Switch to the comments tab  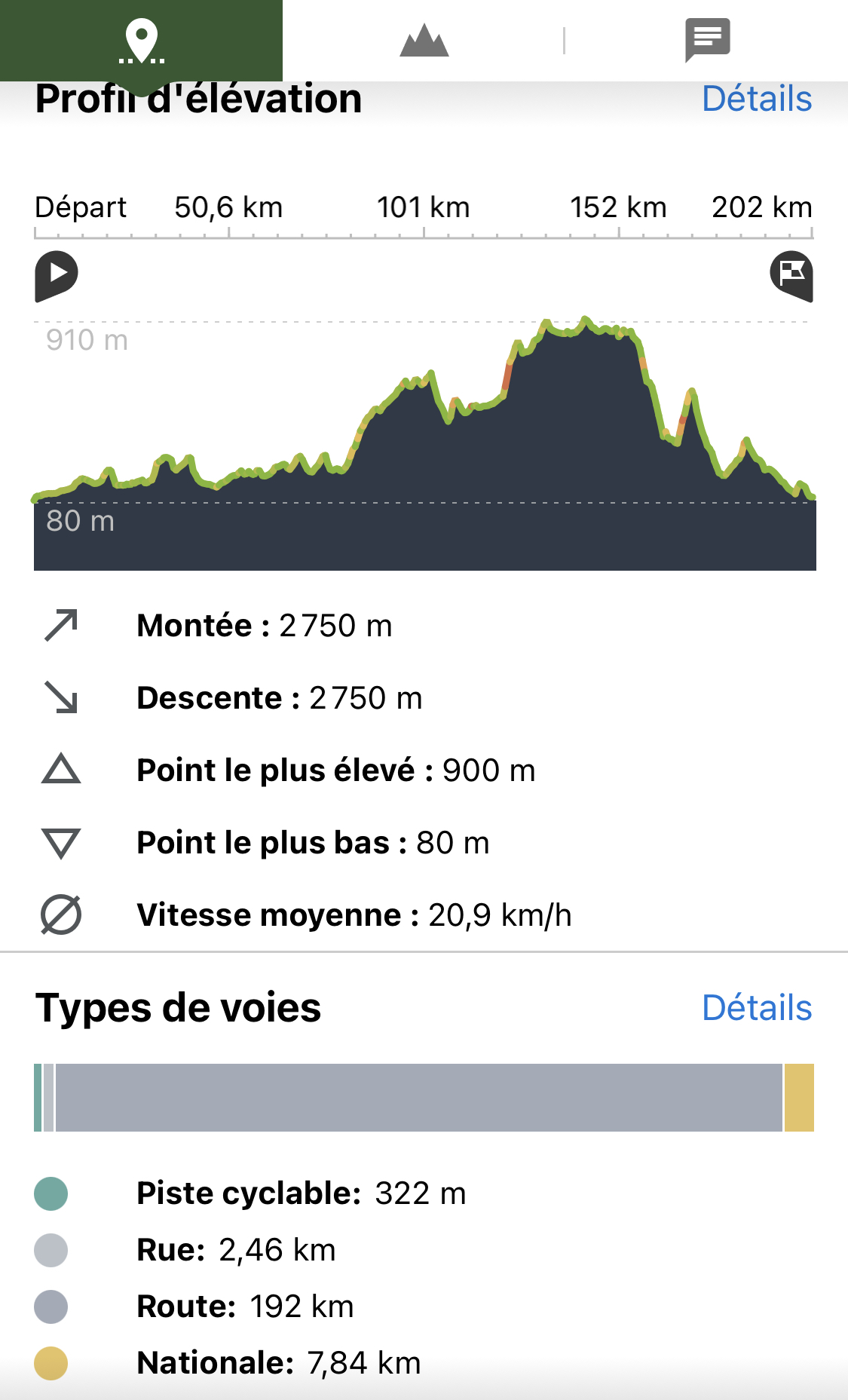pos(707,39)
